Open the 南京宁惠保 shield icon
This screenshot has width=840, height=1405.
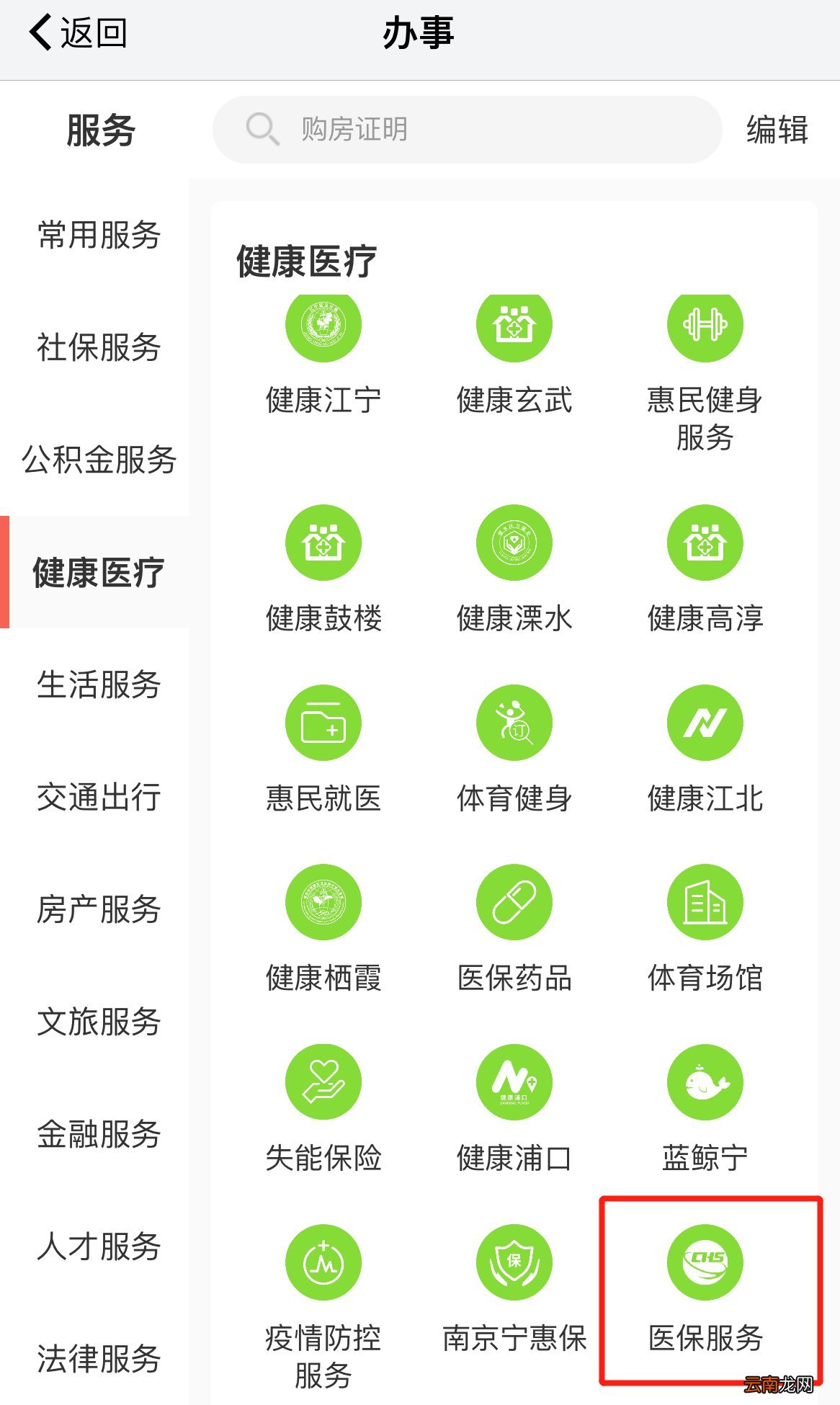514,1262
